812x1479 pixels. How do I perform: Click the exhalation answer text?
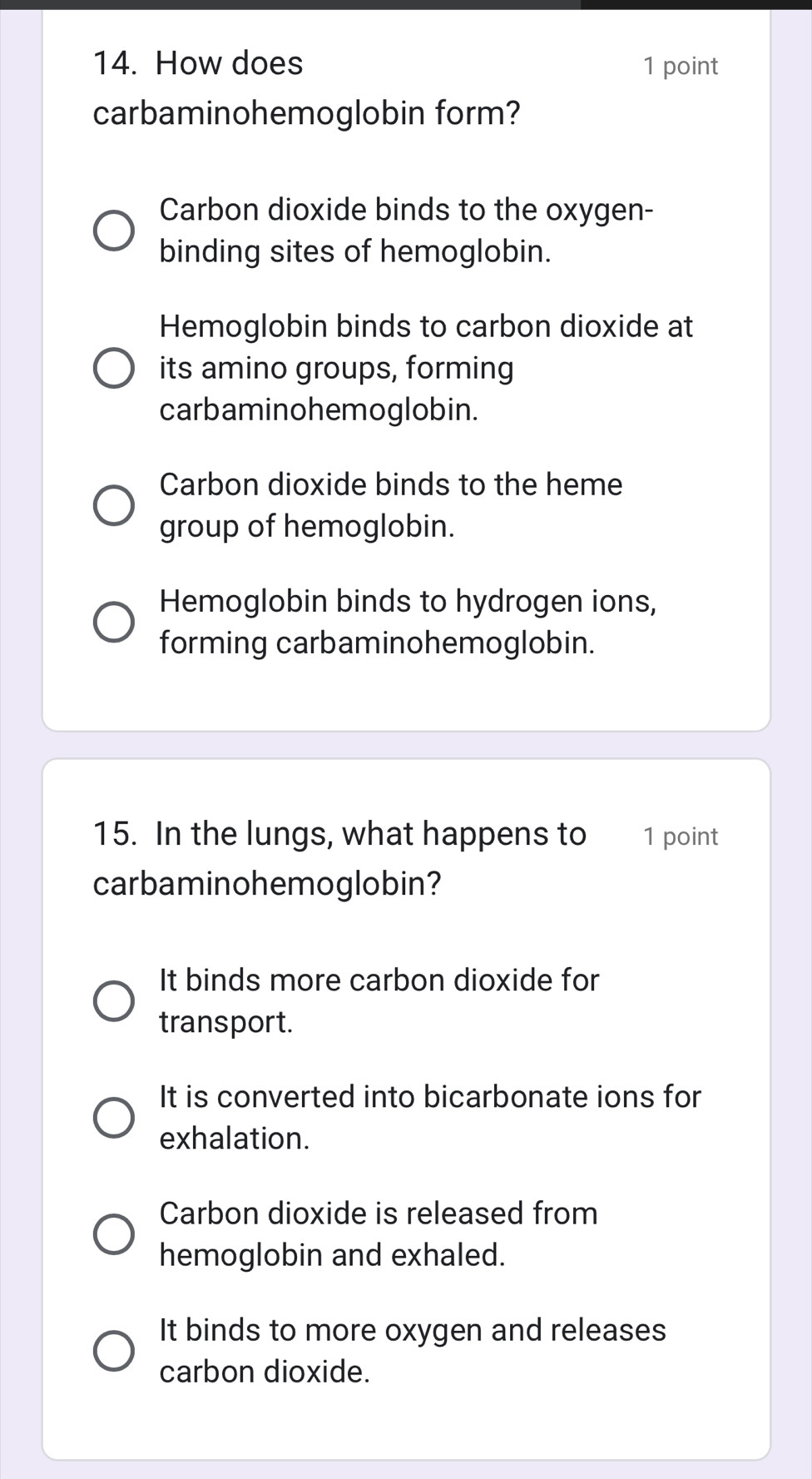pos(428,1117)
